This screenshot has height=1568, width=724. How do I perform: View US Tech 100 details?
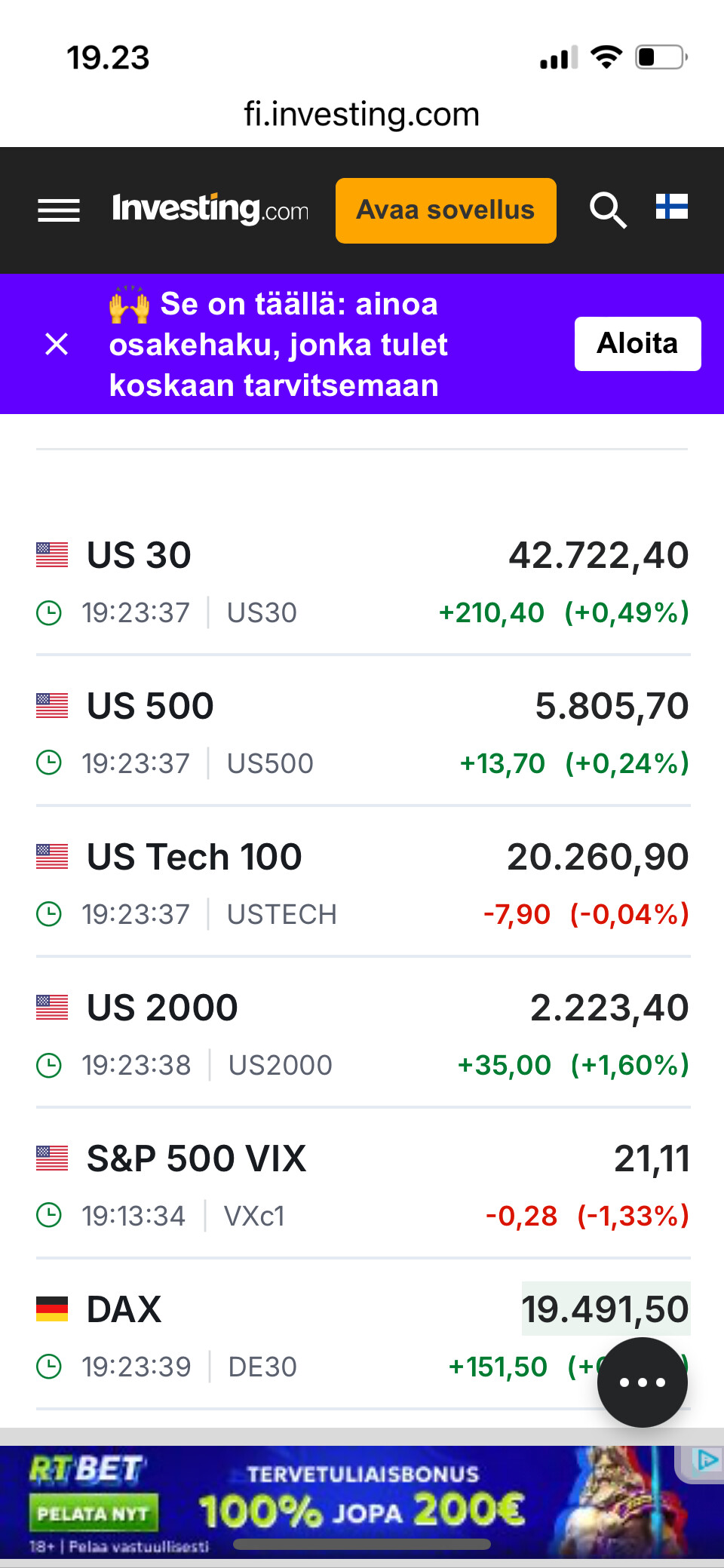pos(362,882)
